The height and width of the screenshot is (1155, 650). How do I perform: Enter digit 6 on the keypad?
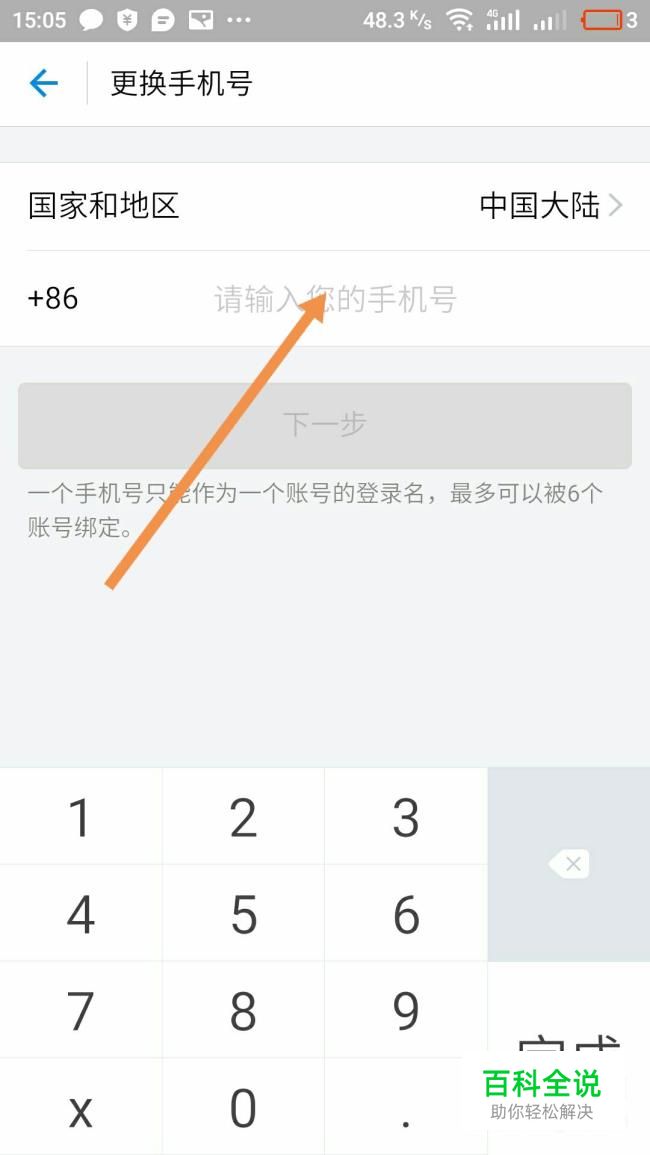click(406, 913)
